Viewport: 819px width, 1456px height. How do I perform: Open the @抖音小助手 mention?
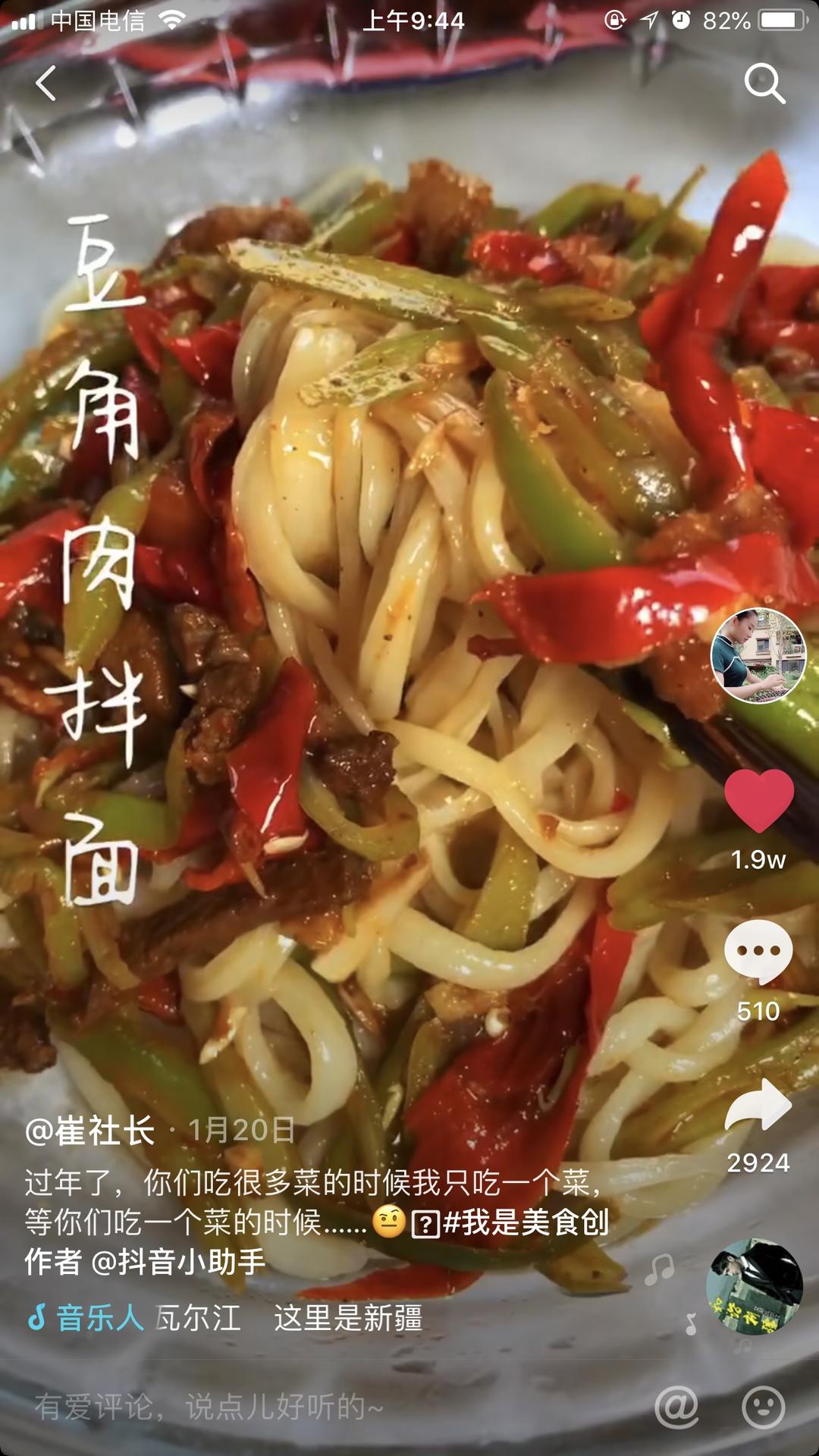178,1261
